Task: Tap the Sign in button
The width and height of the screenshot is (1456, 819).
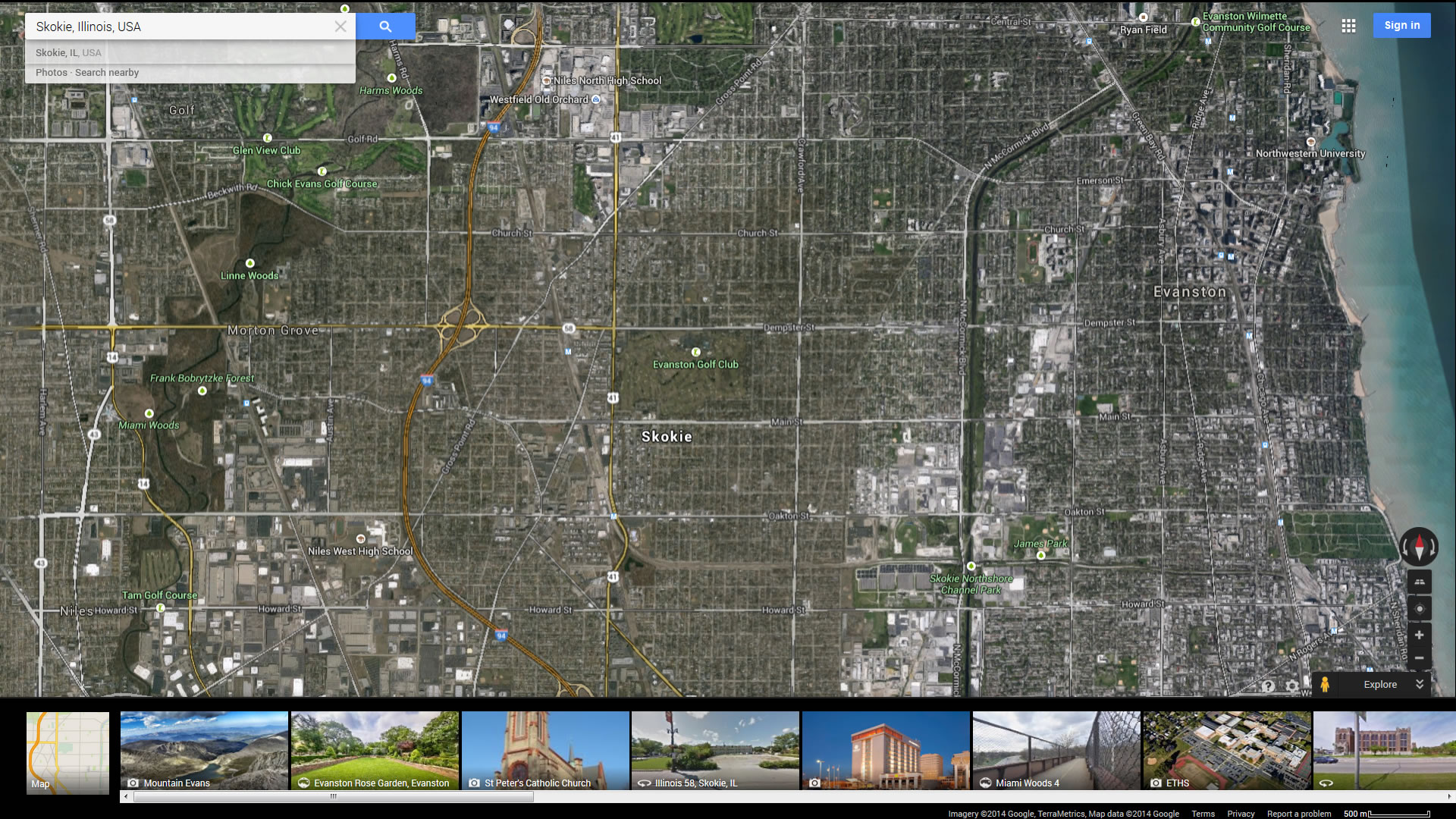Action: (1401, 26)
